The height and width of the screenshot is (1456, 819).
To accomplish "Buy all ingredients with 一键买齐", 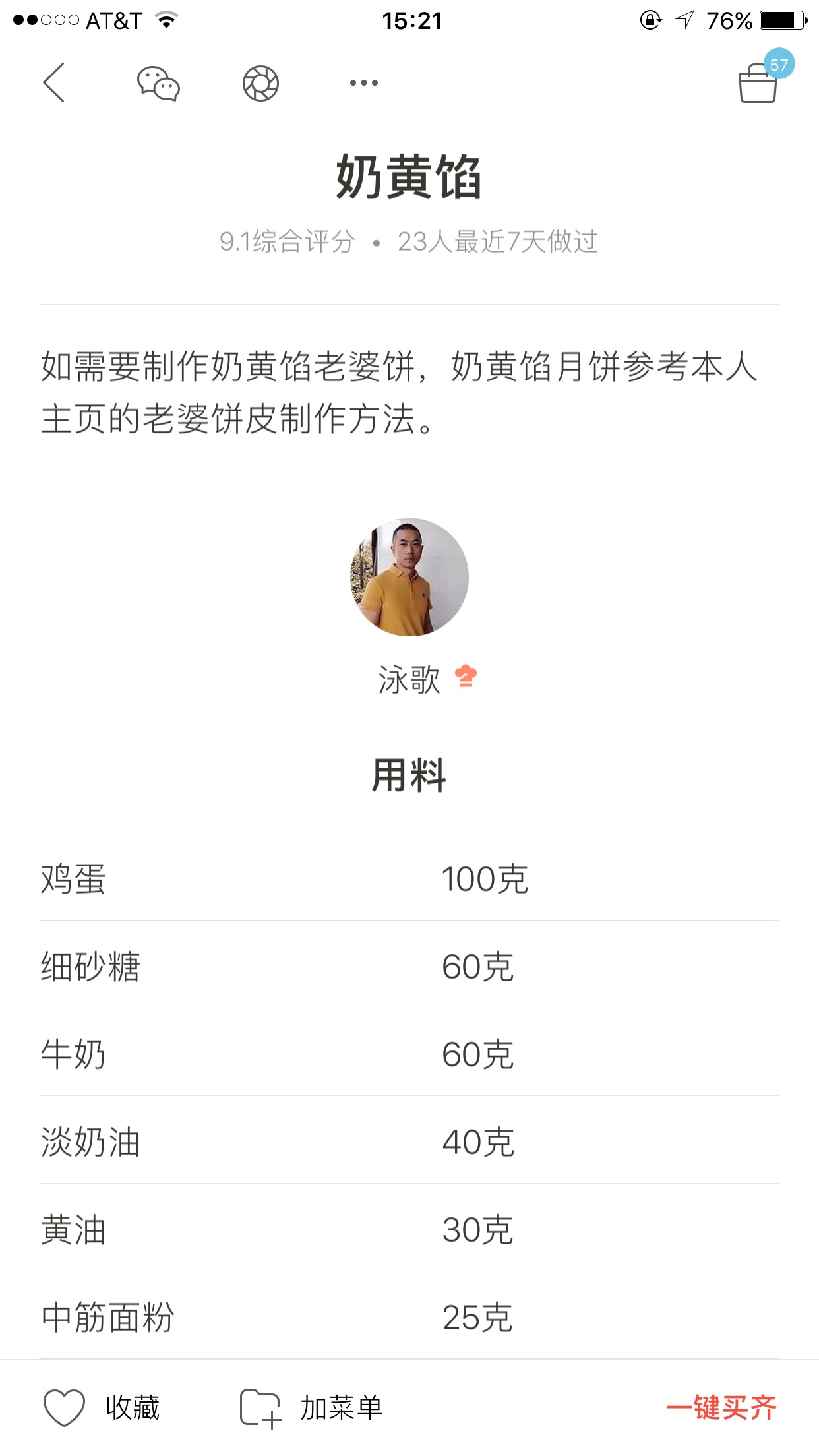I will 721,1408.
